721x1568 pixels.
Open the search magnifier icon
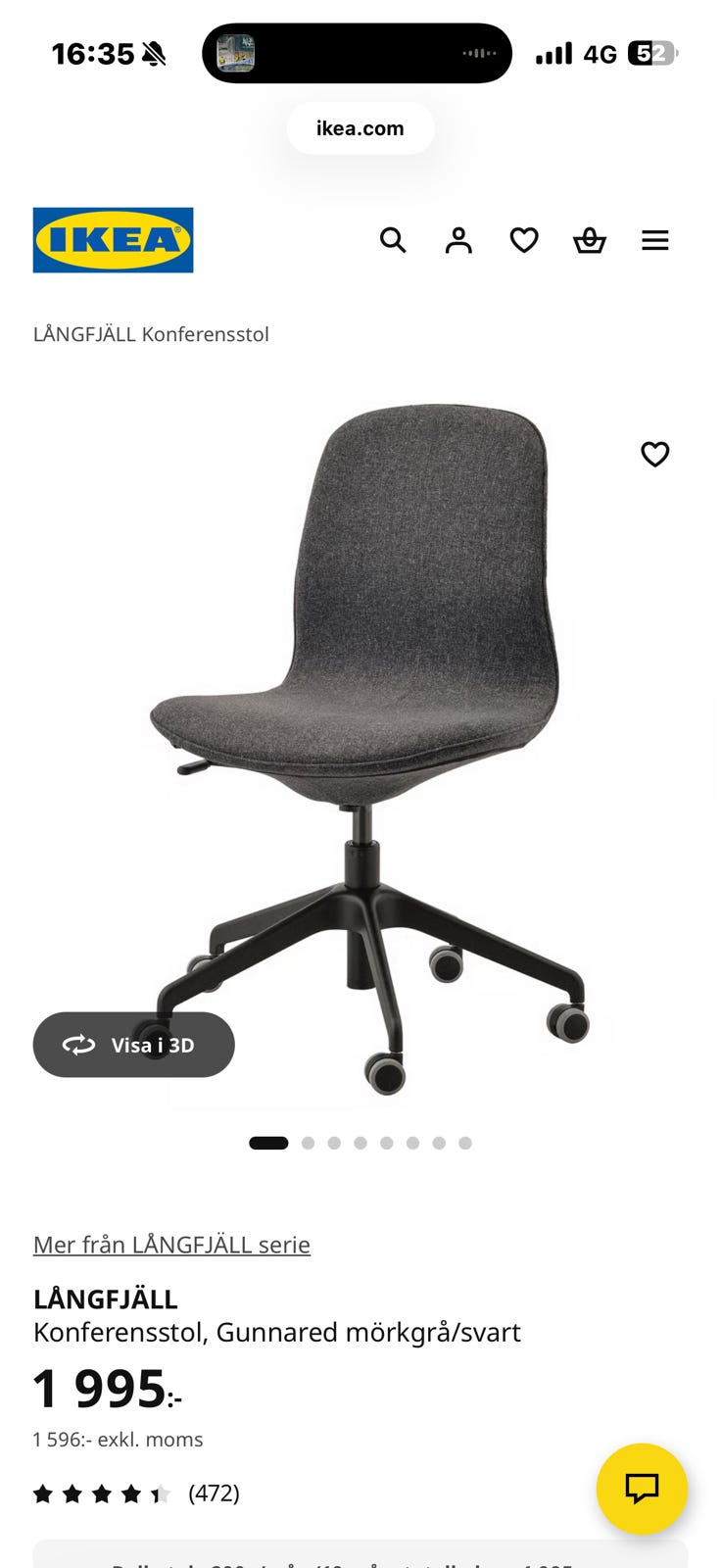pyautogui.click(x=393, y=240)
